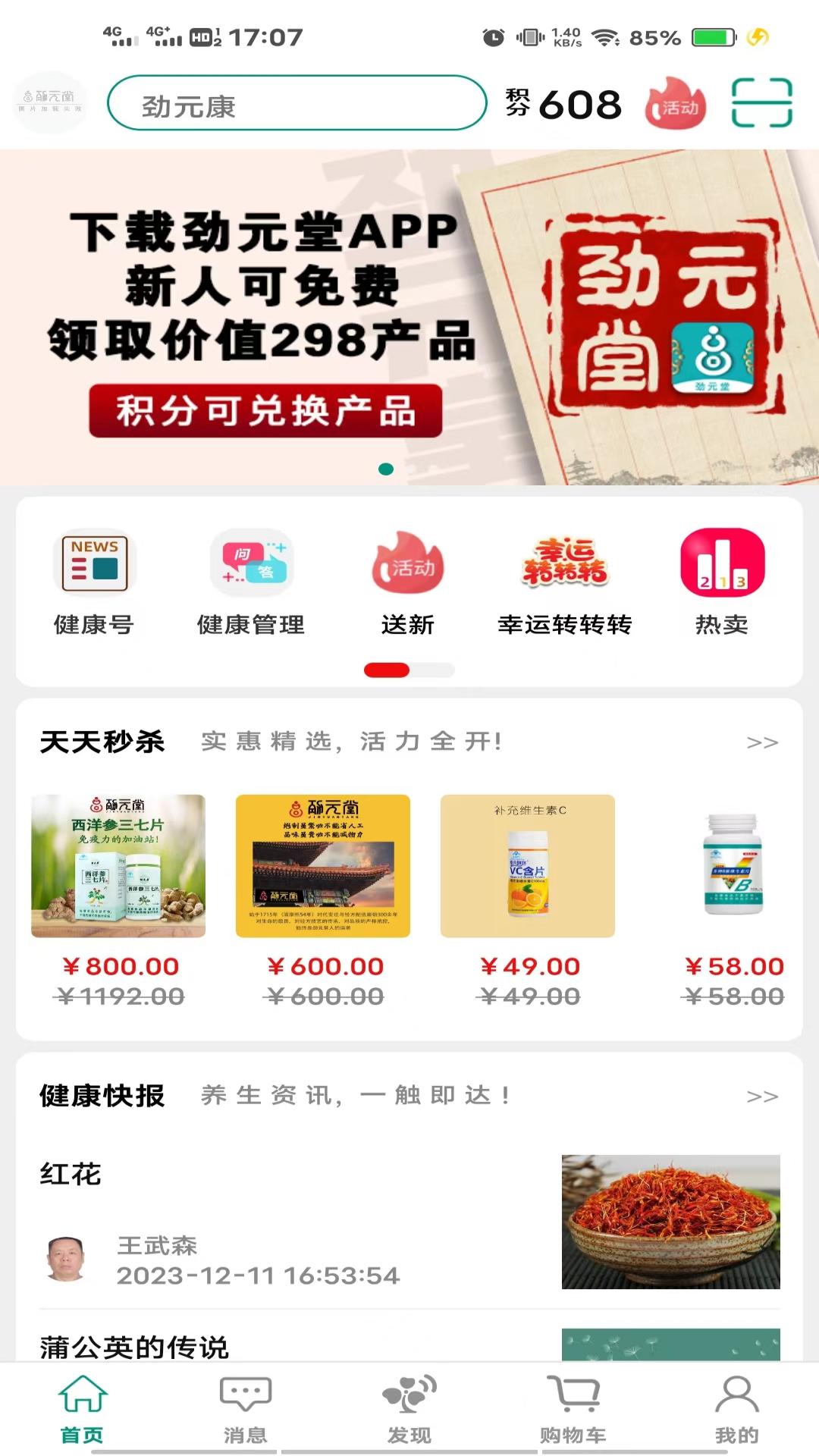Open the VC含片 product at ¥49.00

pyautogui.click(x=528, y=901)
